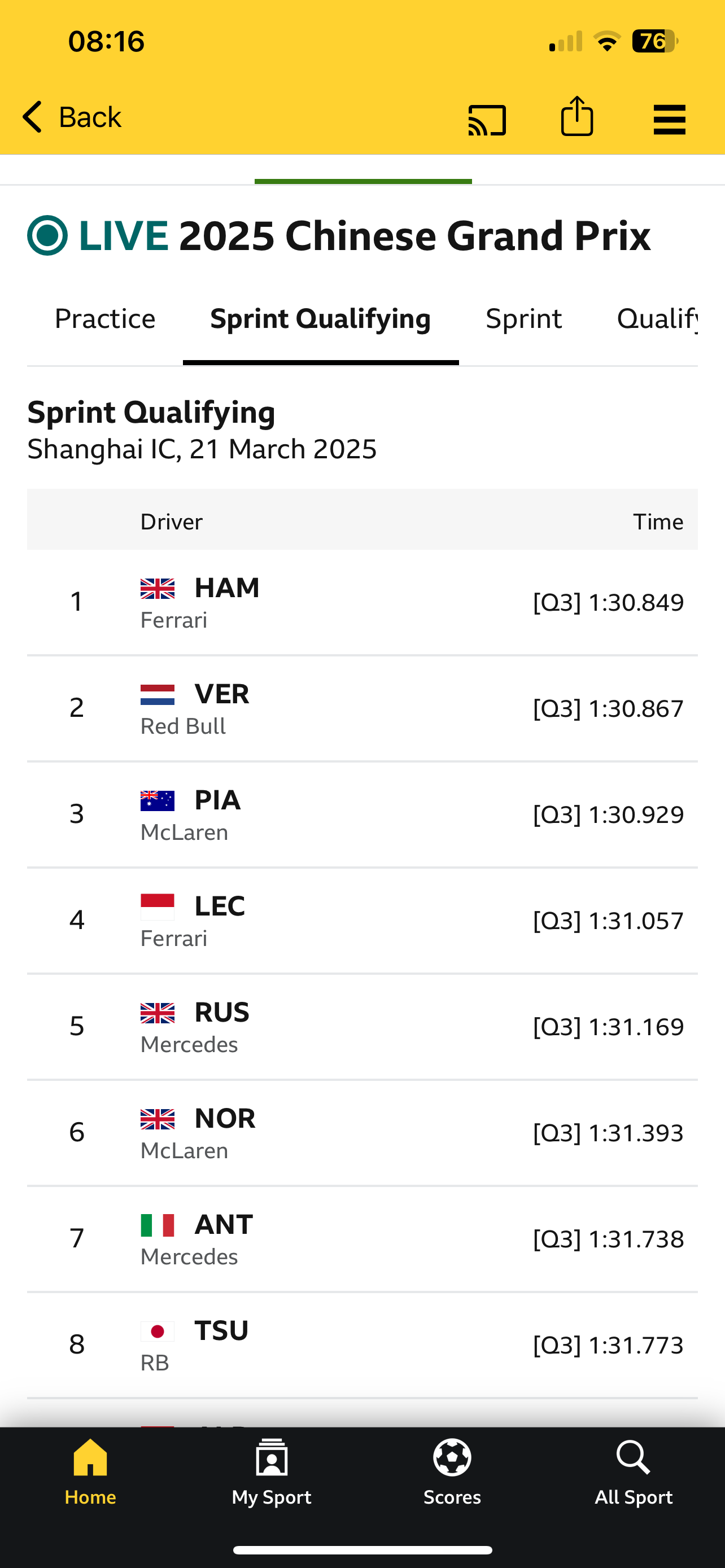The image size is (725, 1568).
Task: Open the hamburger menu
Action: [669, 119]
